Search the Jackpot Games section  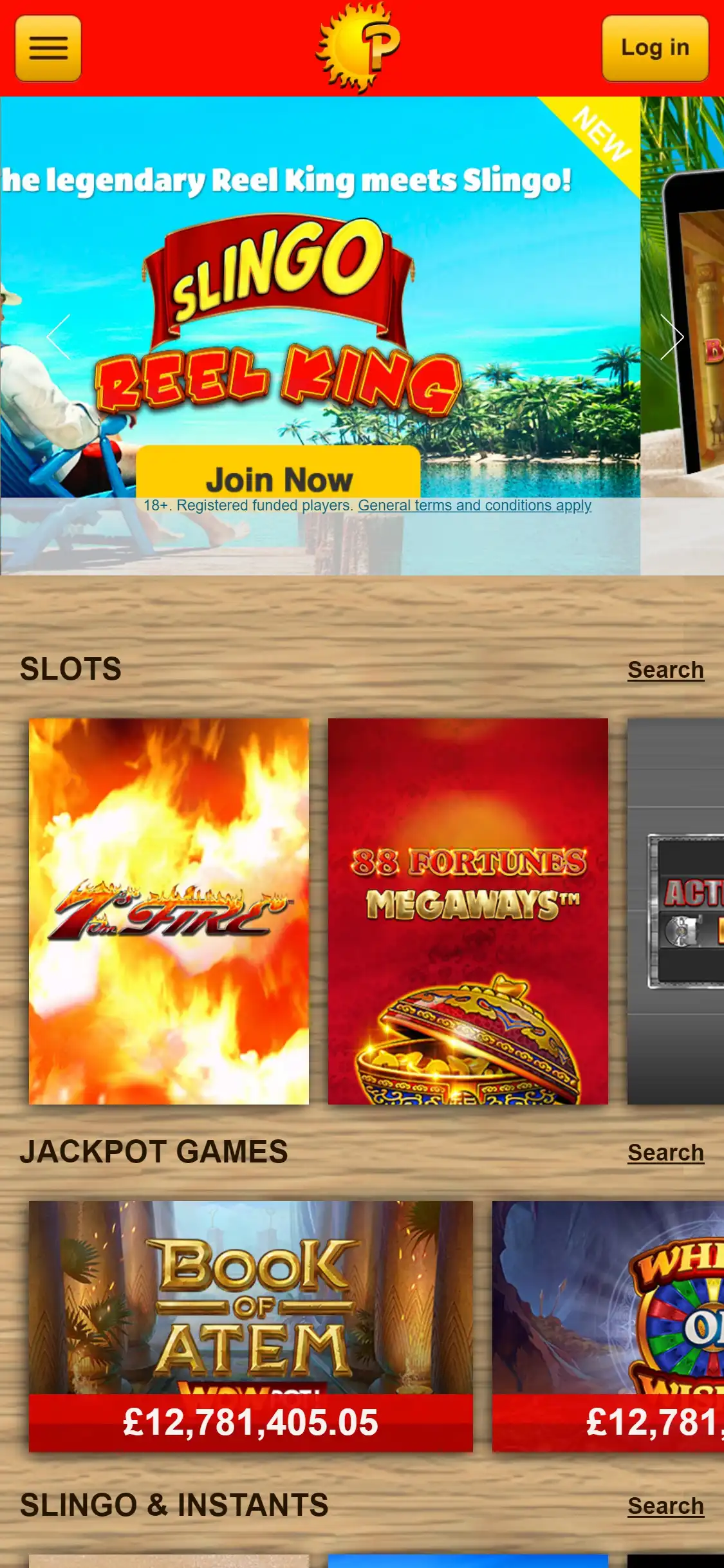tap(665, 1153)
